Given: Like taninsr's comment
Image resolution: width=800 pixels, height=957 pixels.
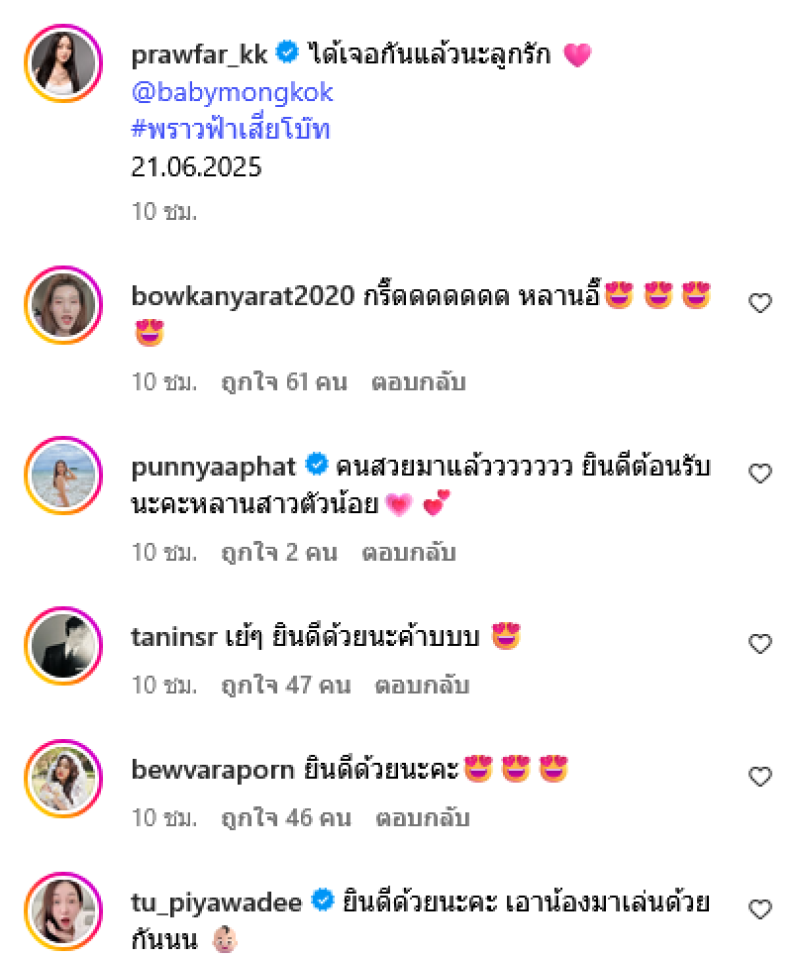Looking at the screenshot, I should 760,644.
